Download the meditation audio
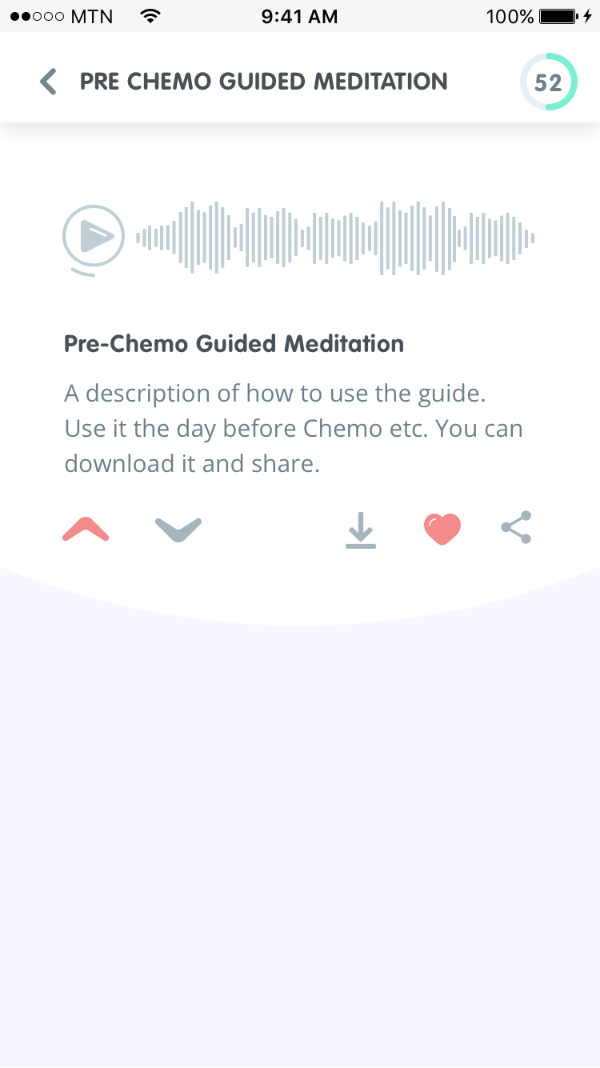The height and width of the screenshot is (1068, 600). (361, 530)
